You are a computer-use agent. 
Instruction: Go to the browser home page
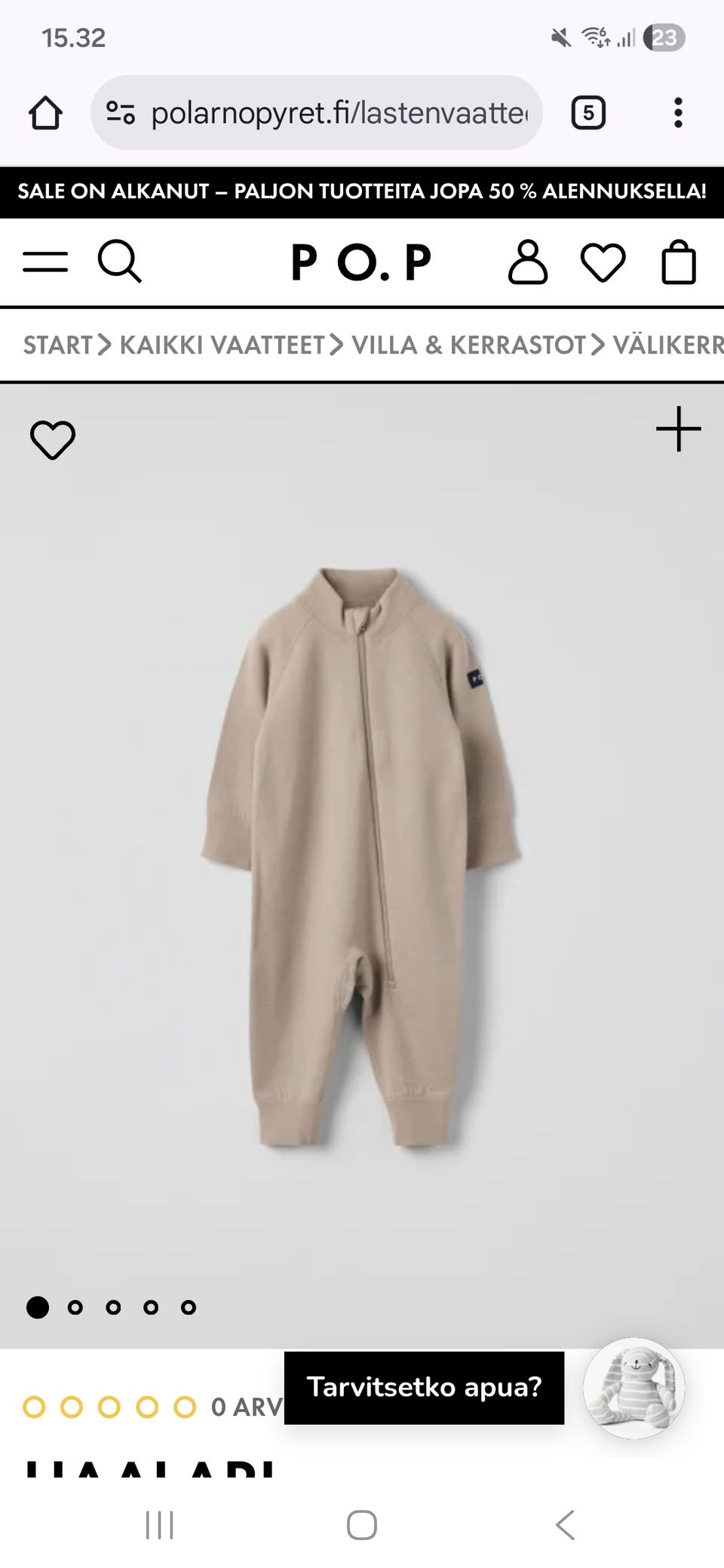coord(45,113)
